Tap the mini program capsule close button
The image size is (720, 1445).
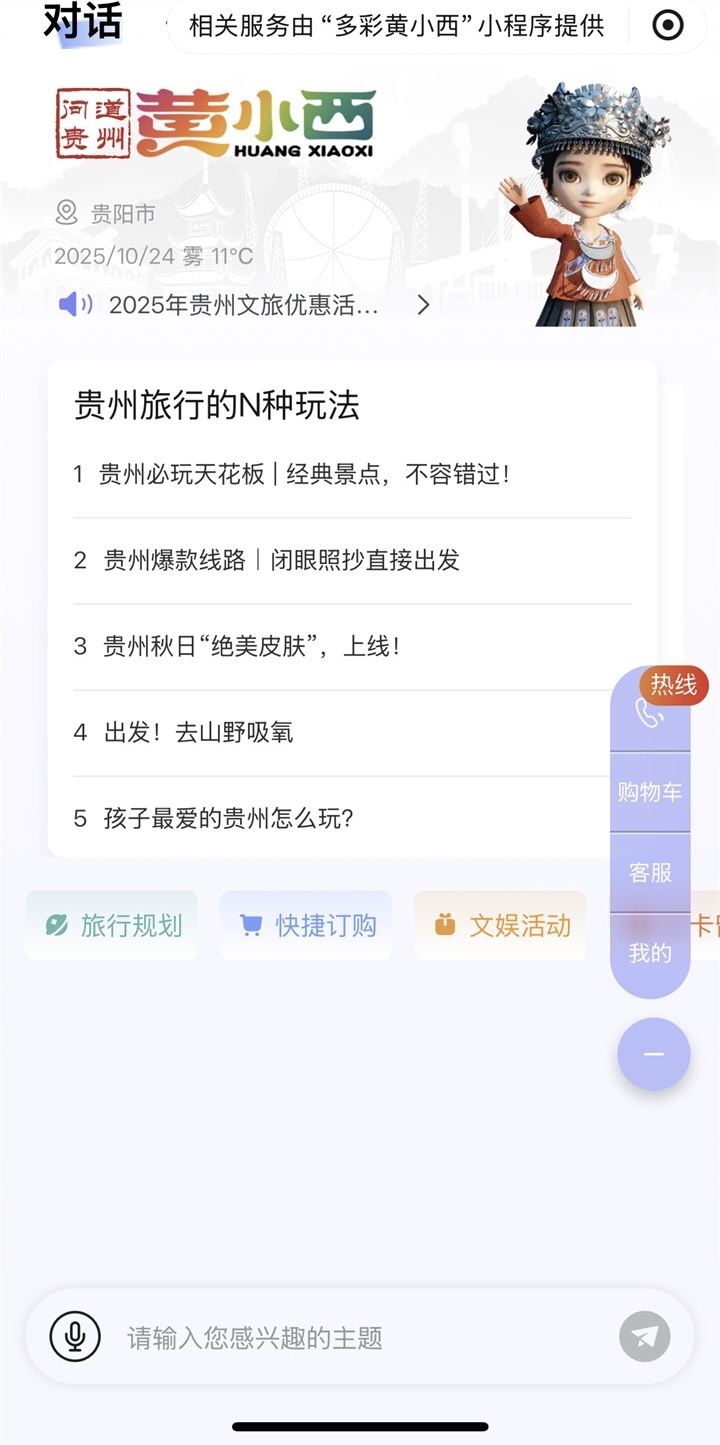[667, 25]
